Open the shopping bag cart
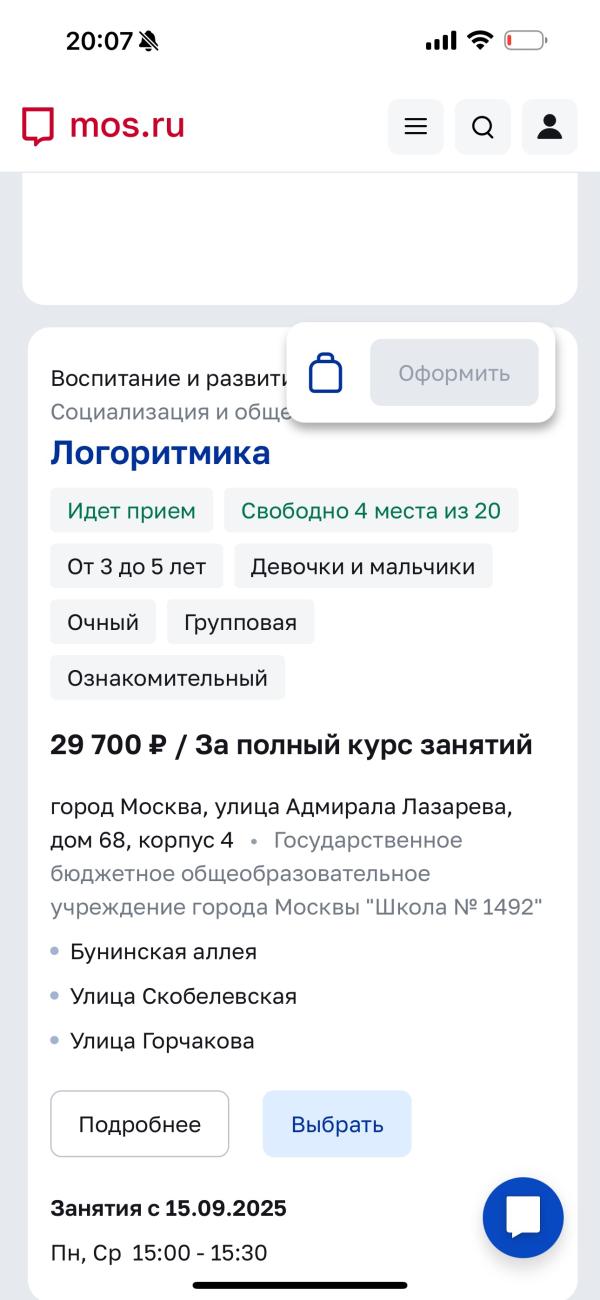Viewport: 600px width, 1300px height. [326, 373]
